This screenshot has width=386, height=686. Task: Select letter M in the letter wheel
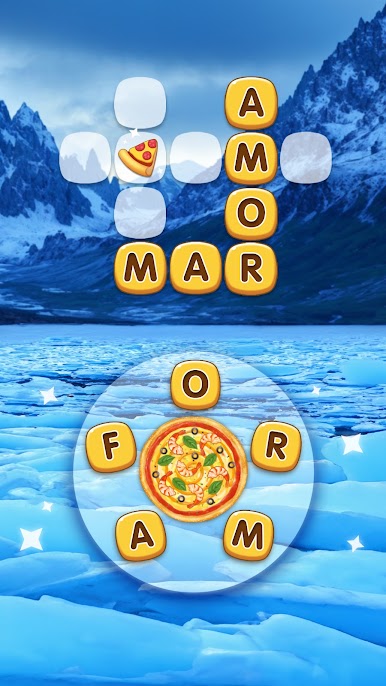pyautogui.click(x=249, y=536)
